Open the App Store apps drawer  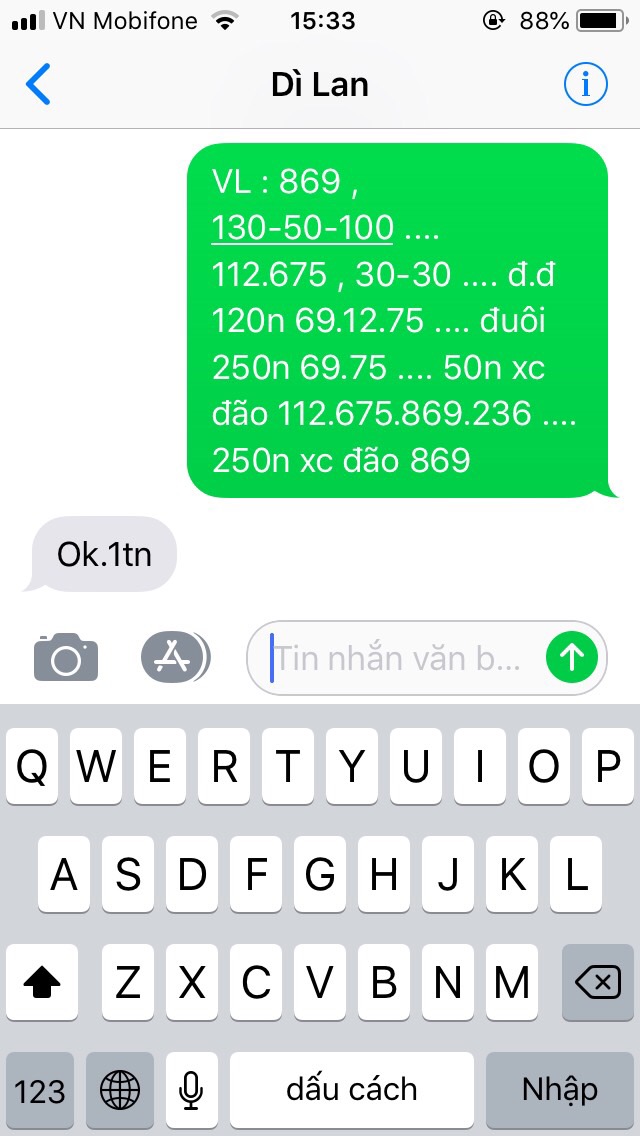(x=175, y=657)
